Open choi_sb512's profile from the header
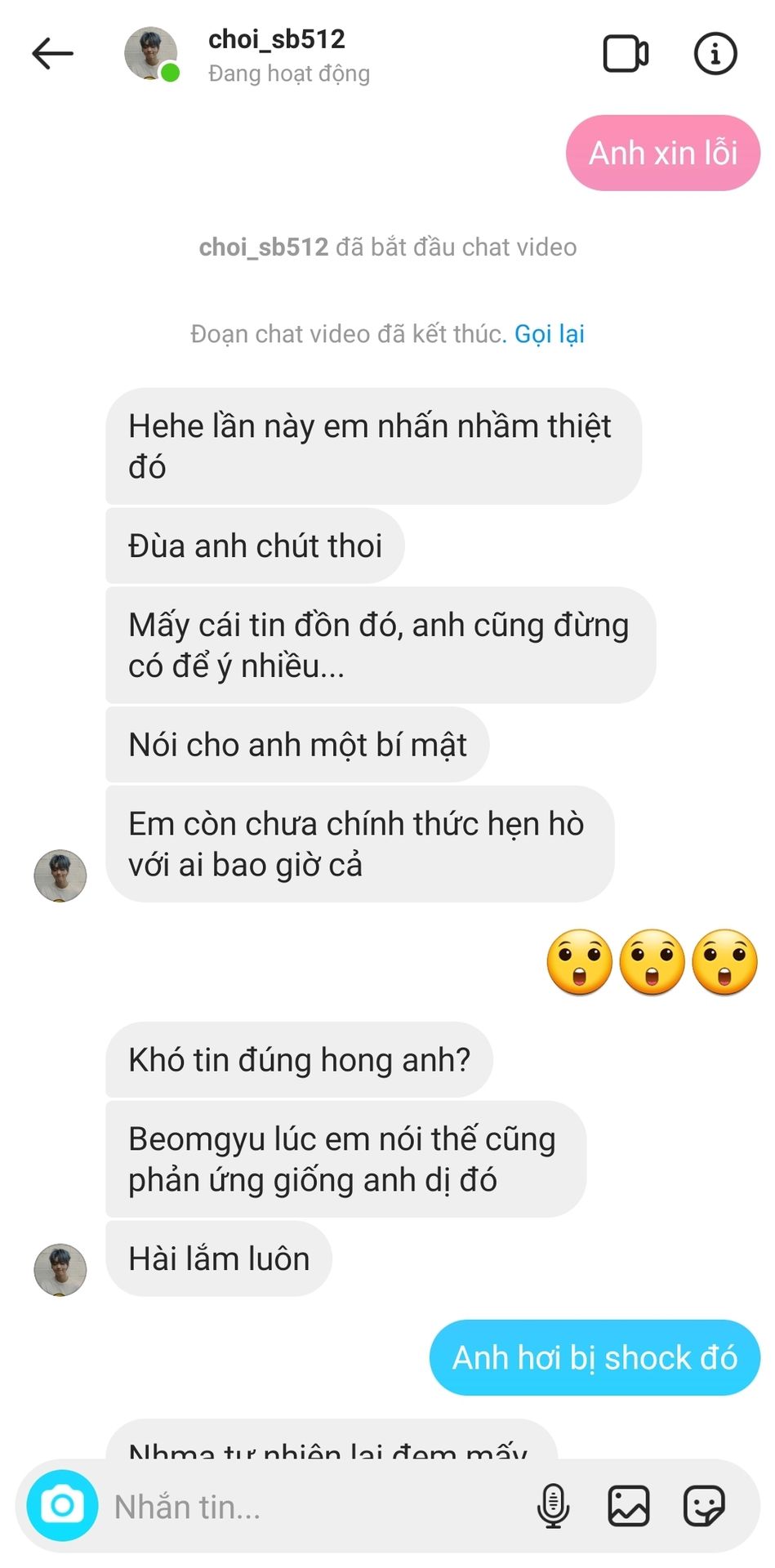Screen dimensions: 775x1568 276,40
